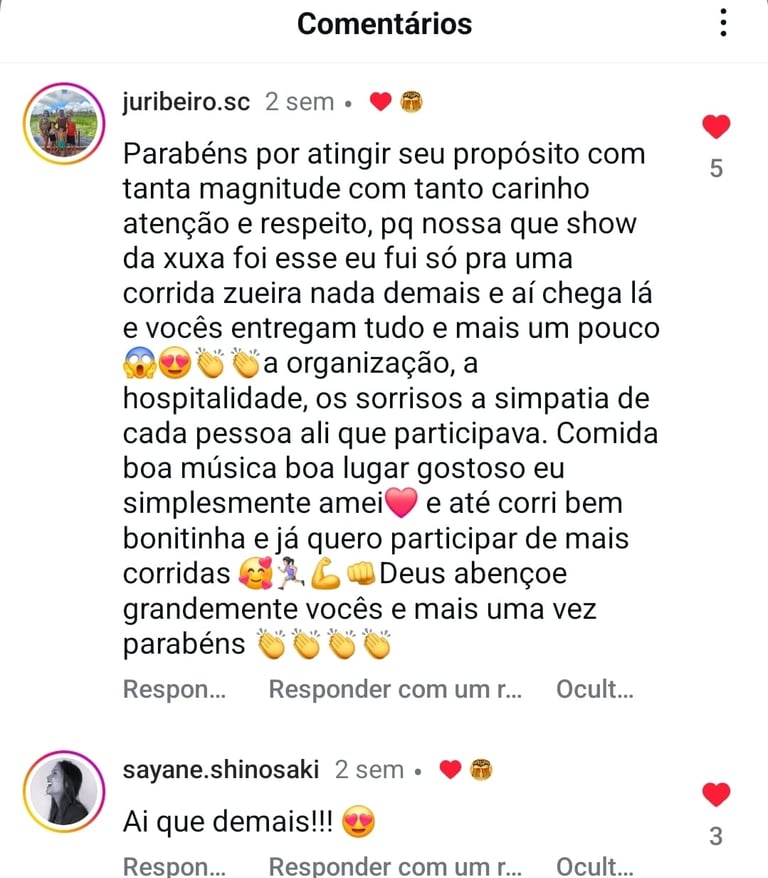Reply to juribeiro.sc's comment

pyautogui.click(x=174, y=689)
